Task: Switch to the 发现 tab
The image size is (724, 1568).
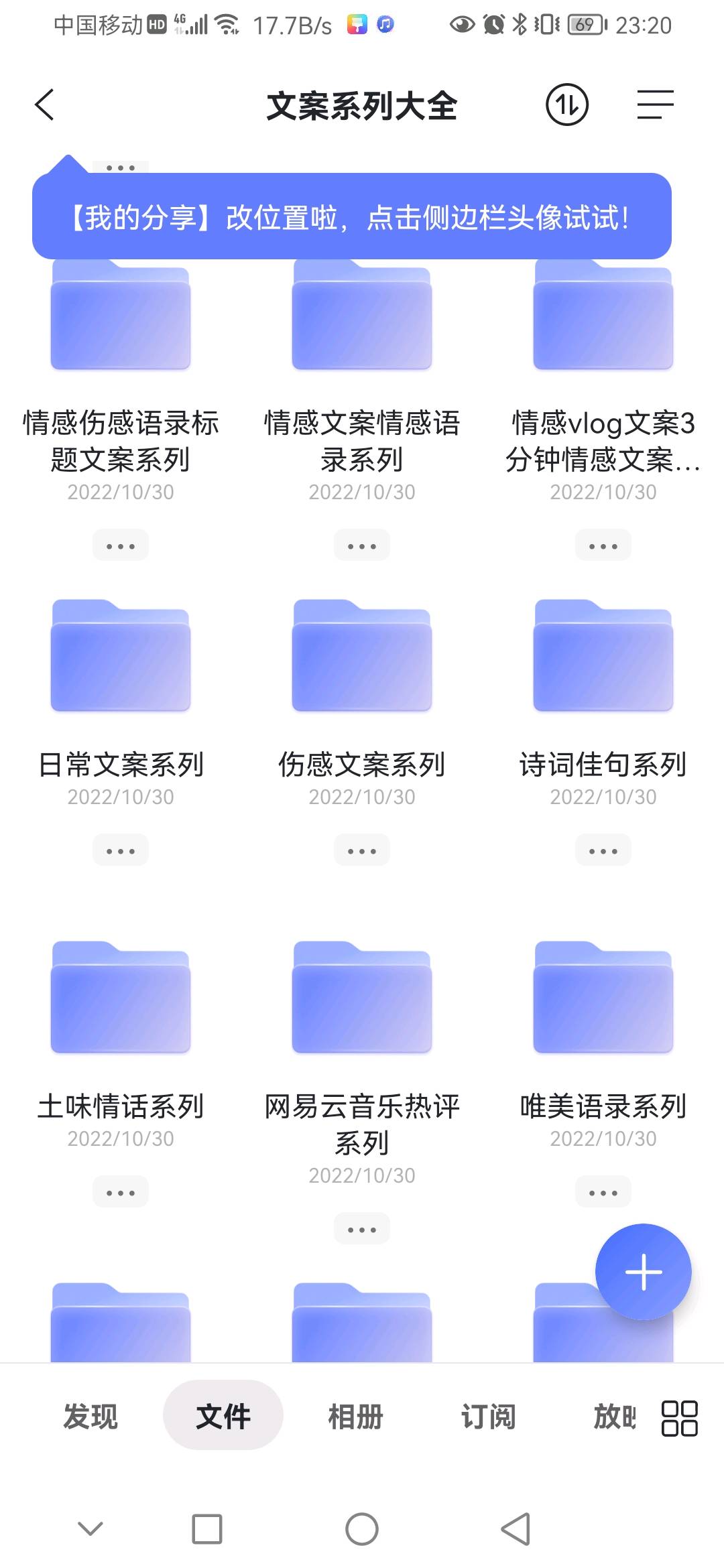Action: point(90,1416)
